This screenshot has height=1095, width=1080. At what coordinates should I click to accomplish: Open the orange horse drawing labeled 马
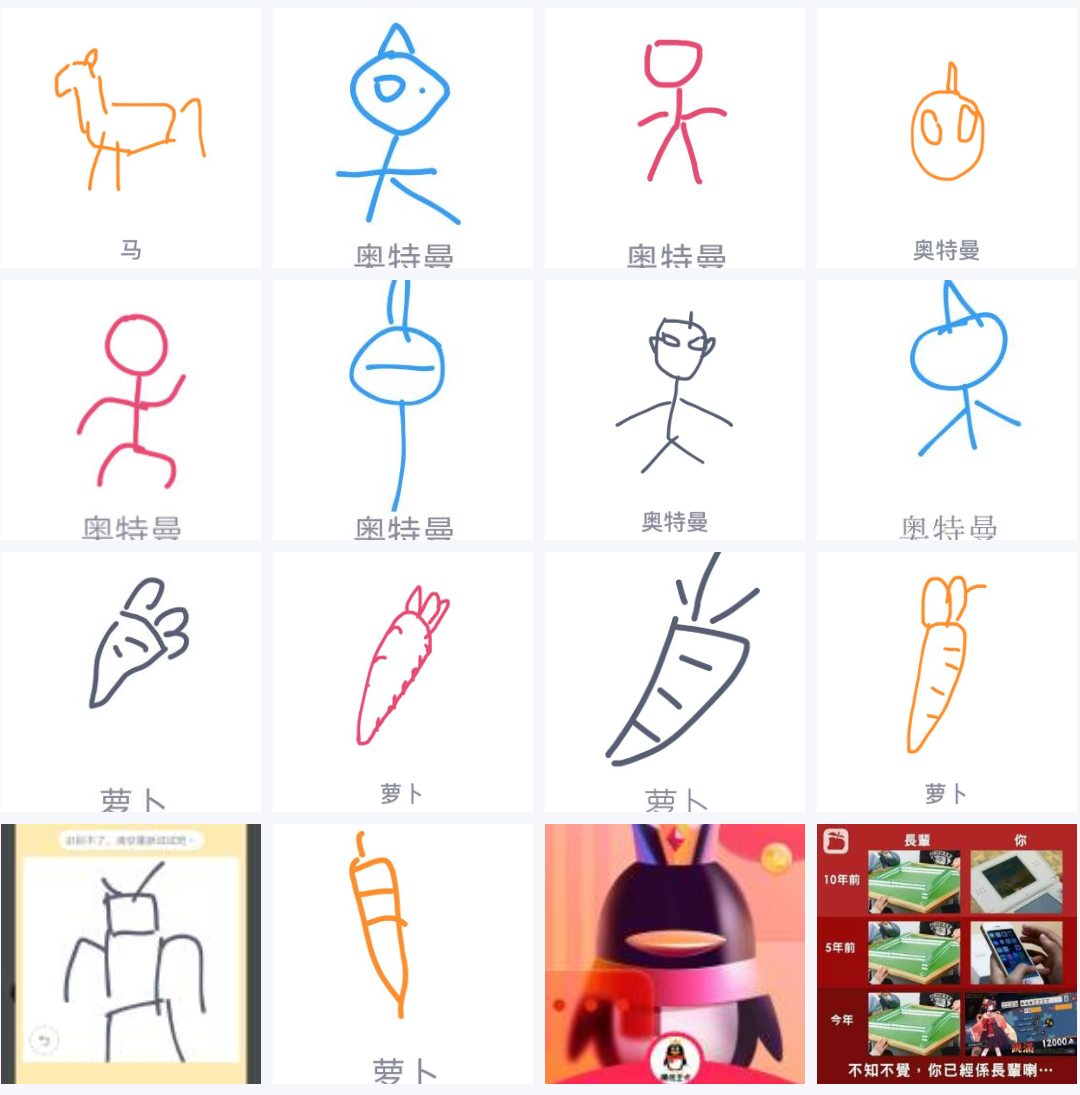(x=130, y=138)
